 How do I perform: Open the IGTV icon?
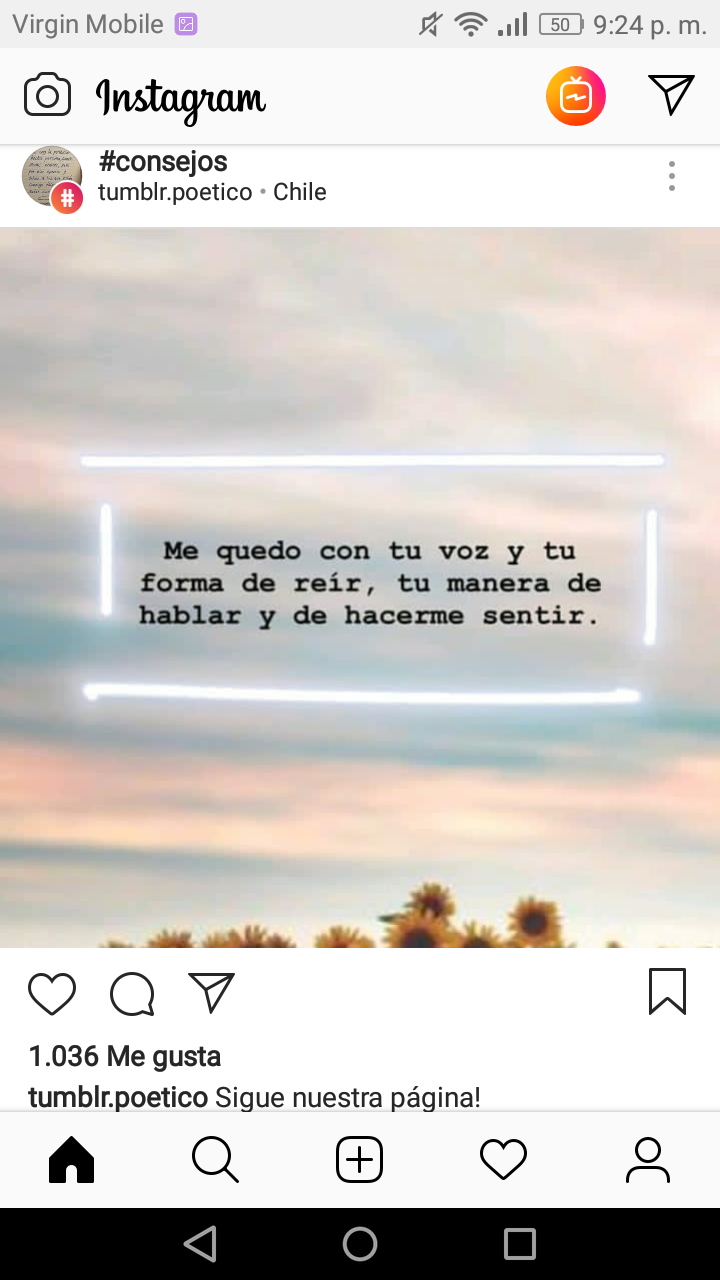pos(575,96)
